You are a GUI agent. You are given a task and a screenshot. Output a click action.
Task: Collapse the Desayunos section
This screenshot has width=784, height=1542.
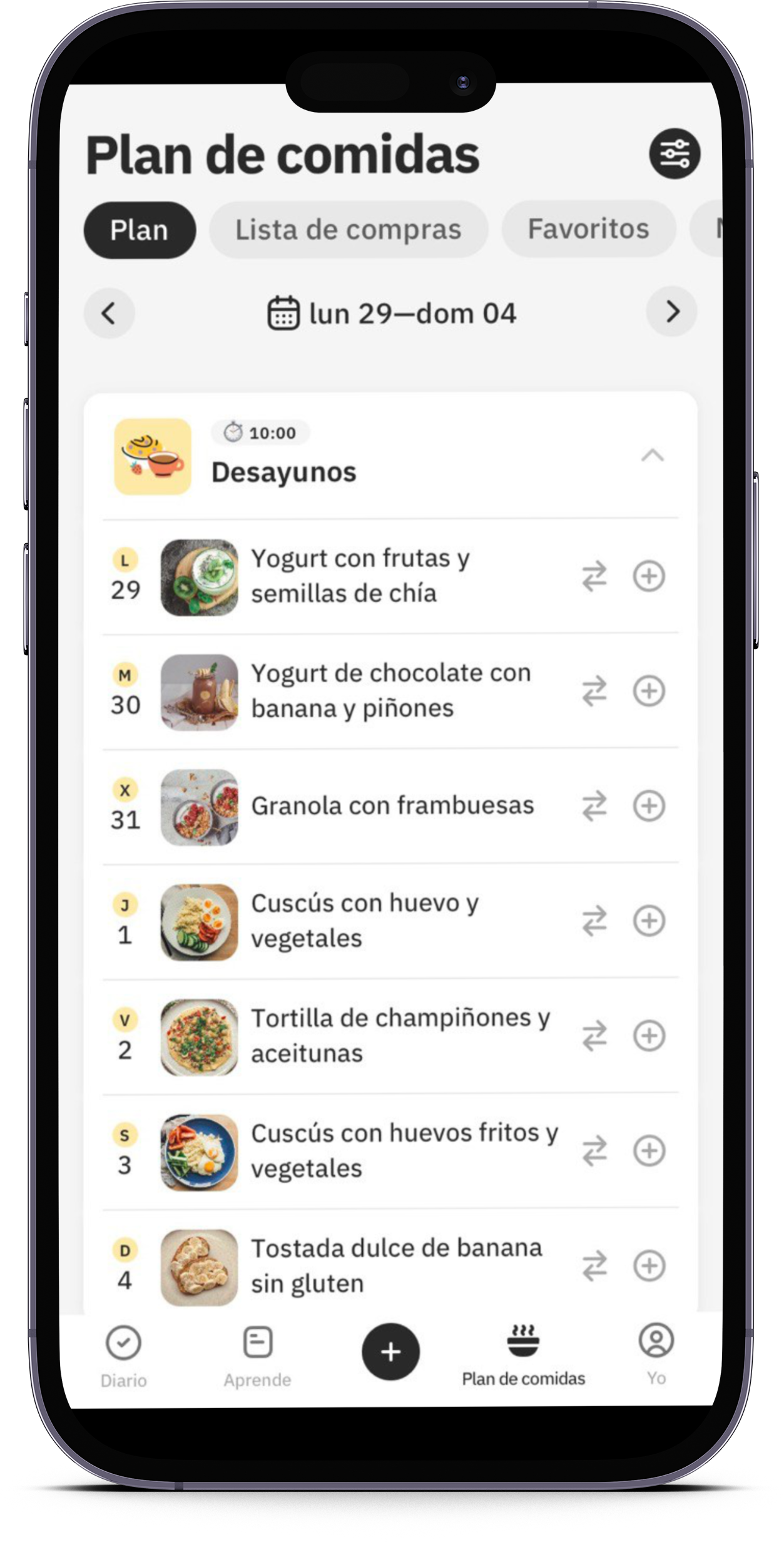(x=652, y=456)
